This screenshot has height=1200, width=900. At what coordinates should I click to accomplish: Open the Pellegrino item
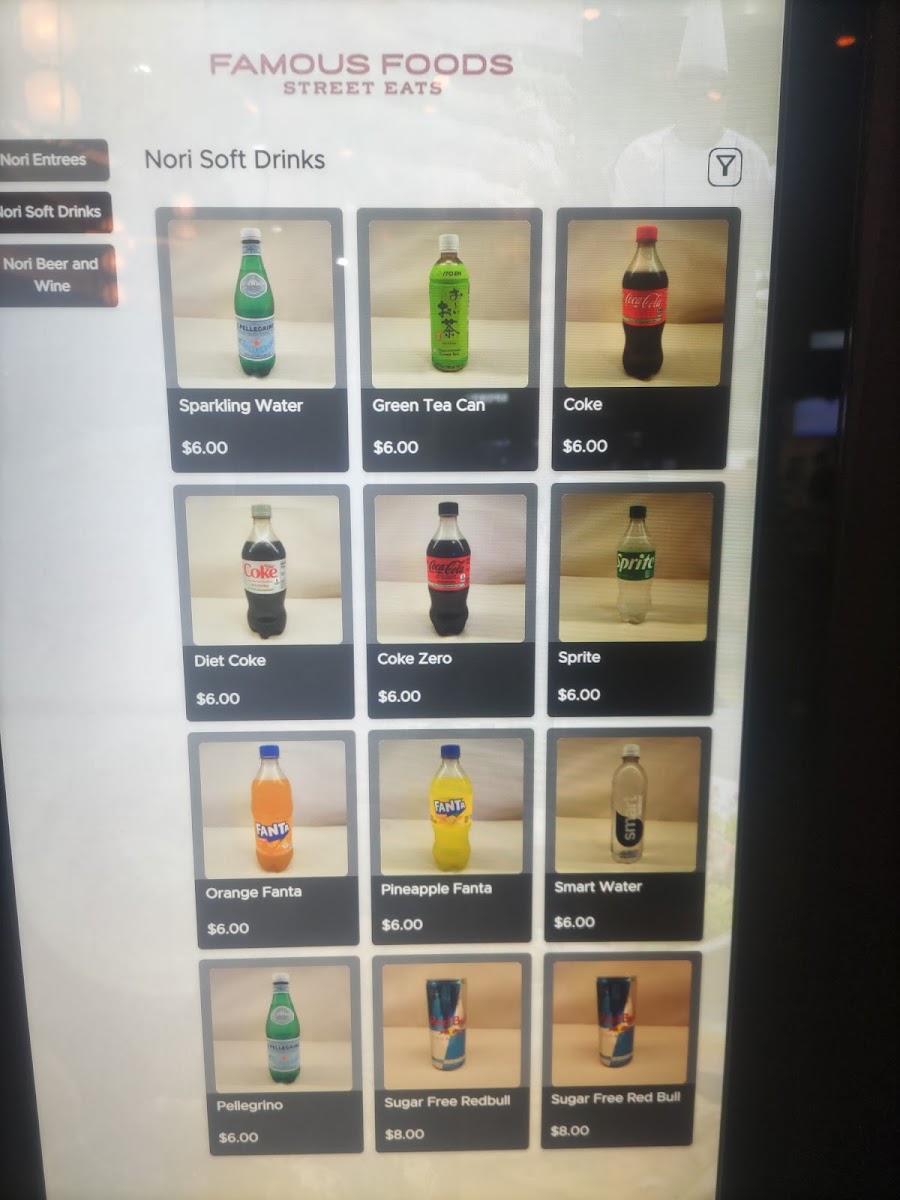[281, 1055]
